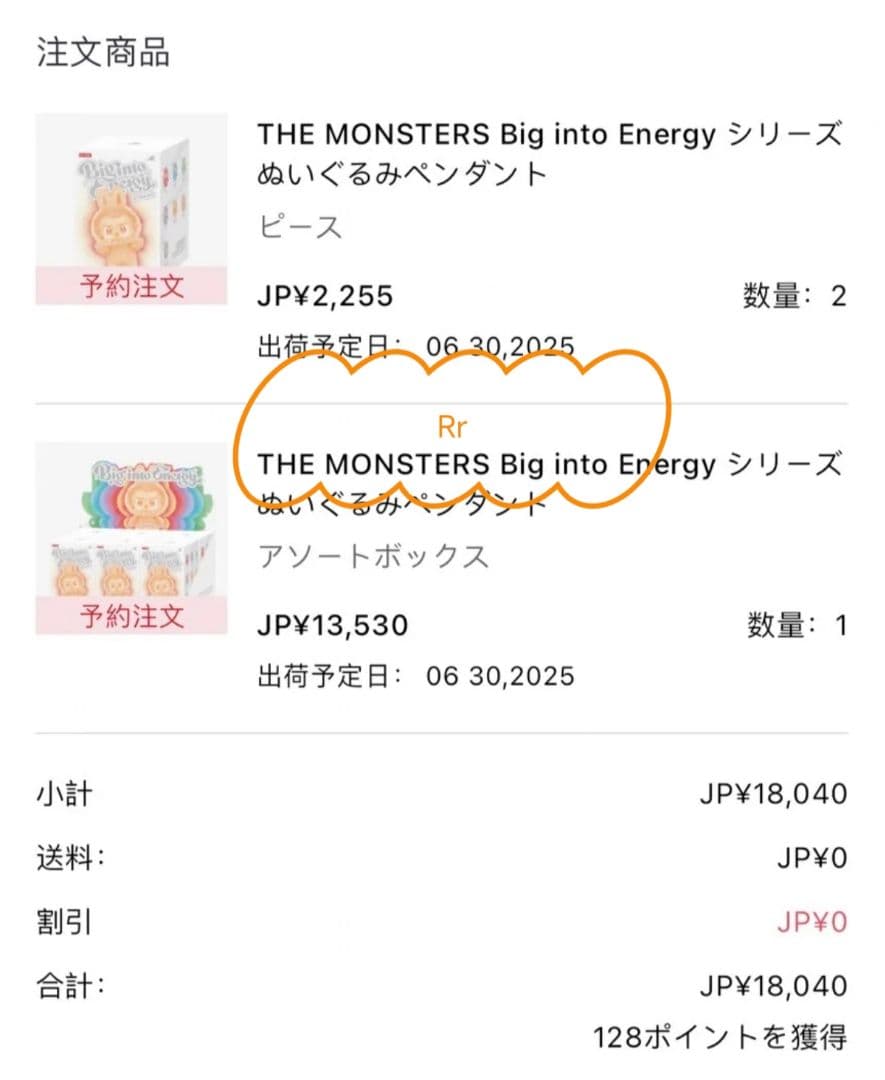Select the 予約注文 badge on first item
Screen dimensions: 885x1080
pyautogui.click(x=131, y=285)
